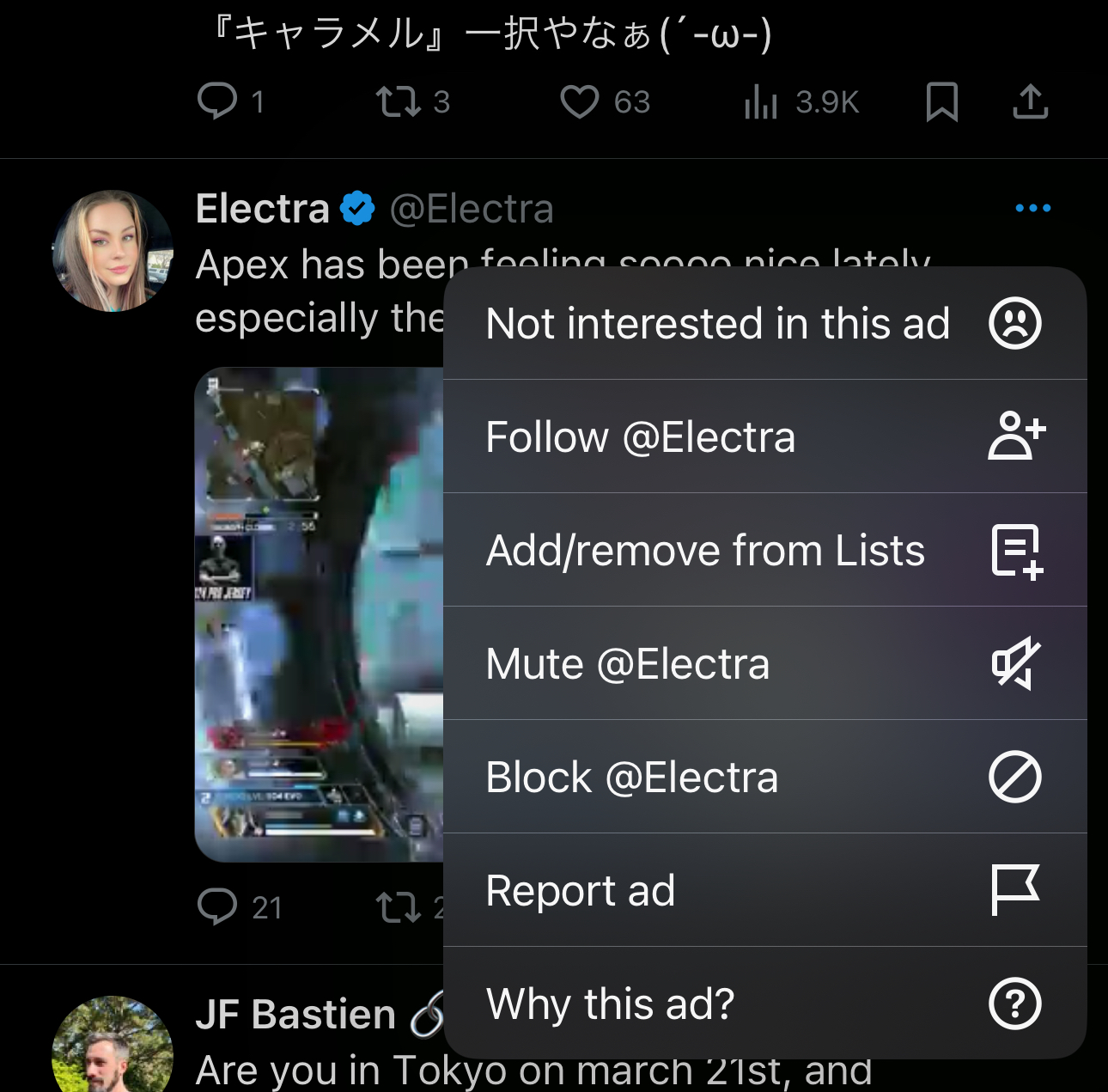The image size is (1108, 1092).
Task: Follow @Electra from the menu
Action: click(764, 437)
